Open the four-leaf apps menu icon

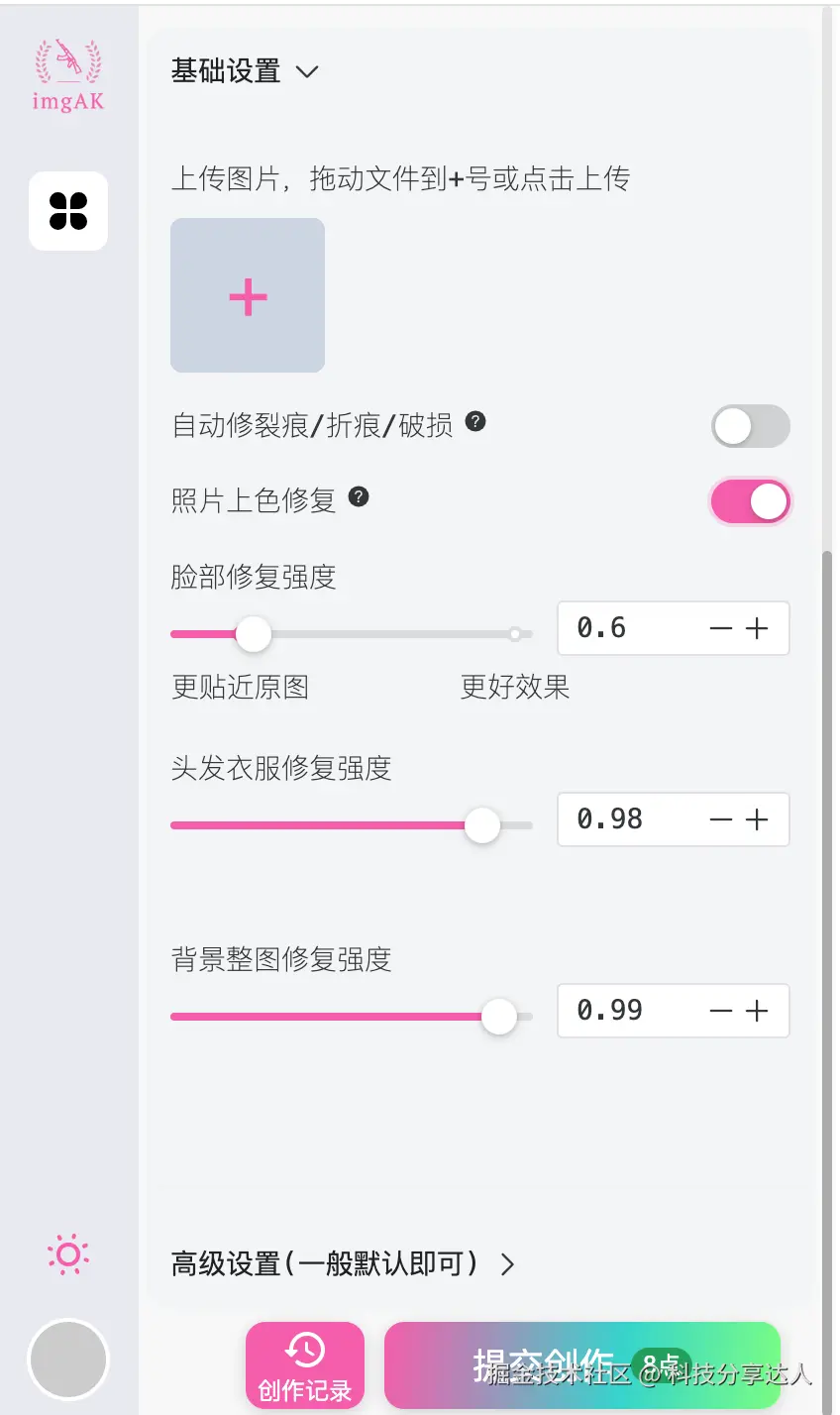(68, 211)
